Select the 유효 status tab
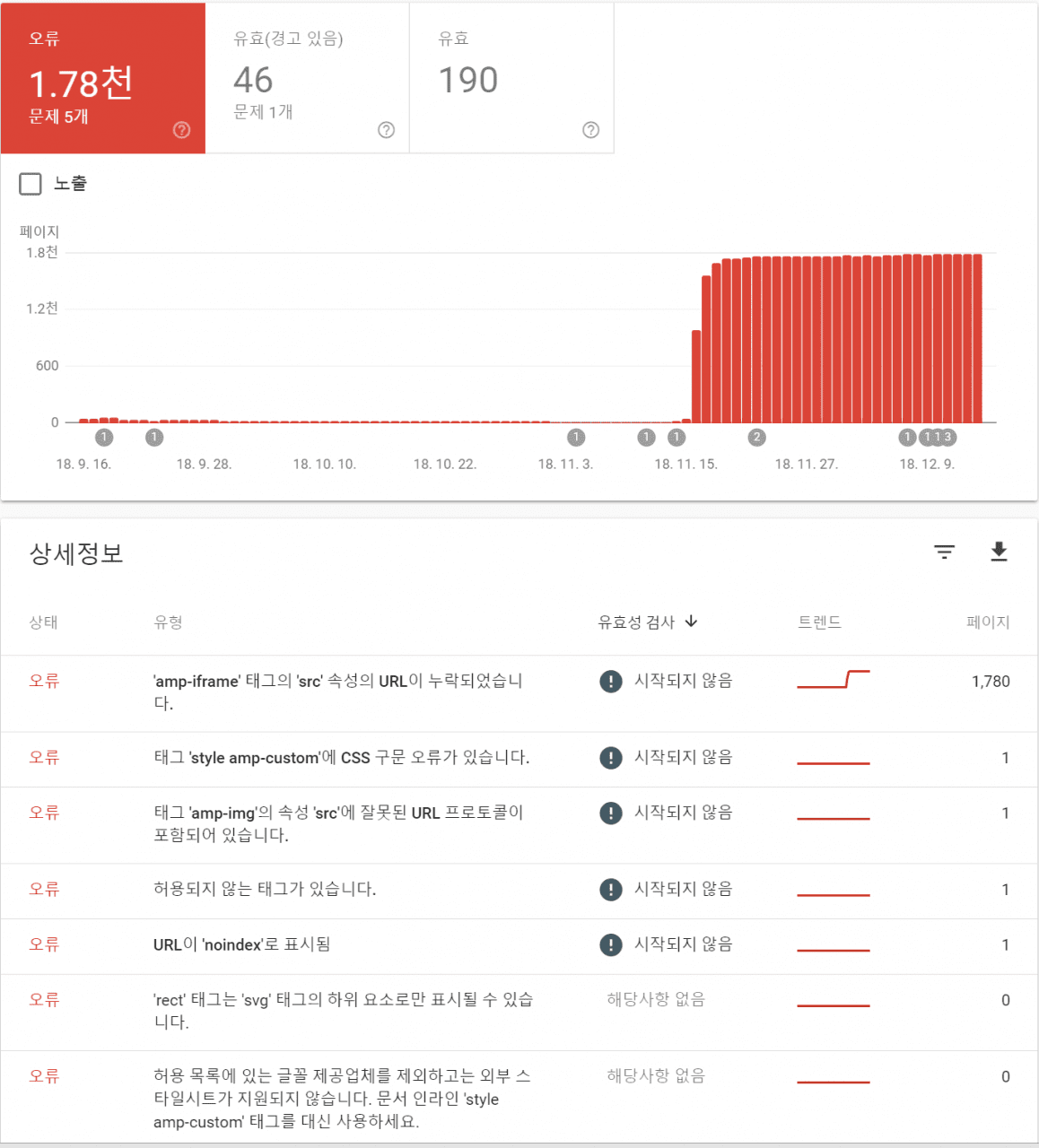 point(511,78)
